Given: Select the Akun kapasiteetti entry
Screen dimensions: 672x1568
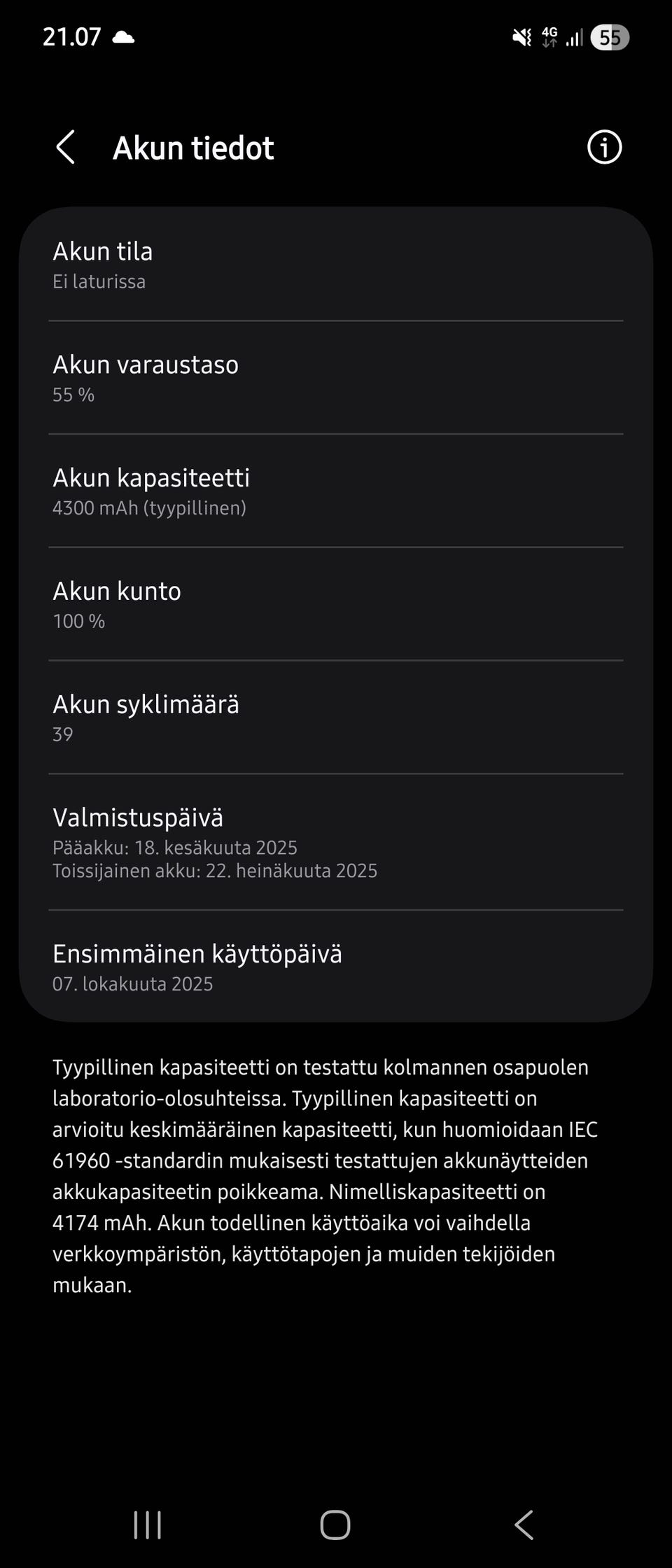Looking at the screenshot, I should click(336, 490).
